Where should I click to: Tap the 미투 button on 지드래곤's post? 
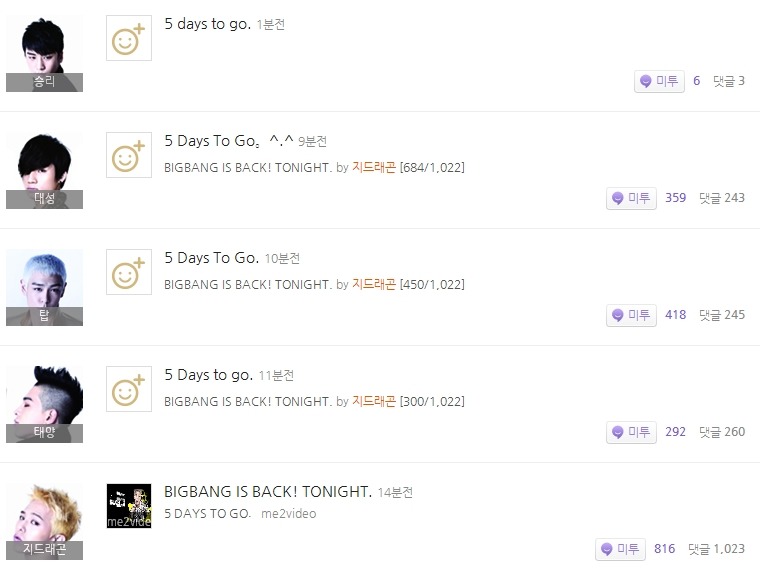[620, 549]
